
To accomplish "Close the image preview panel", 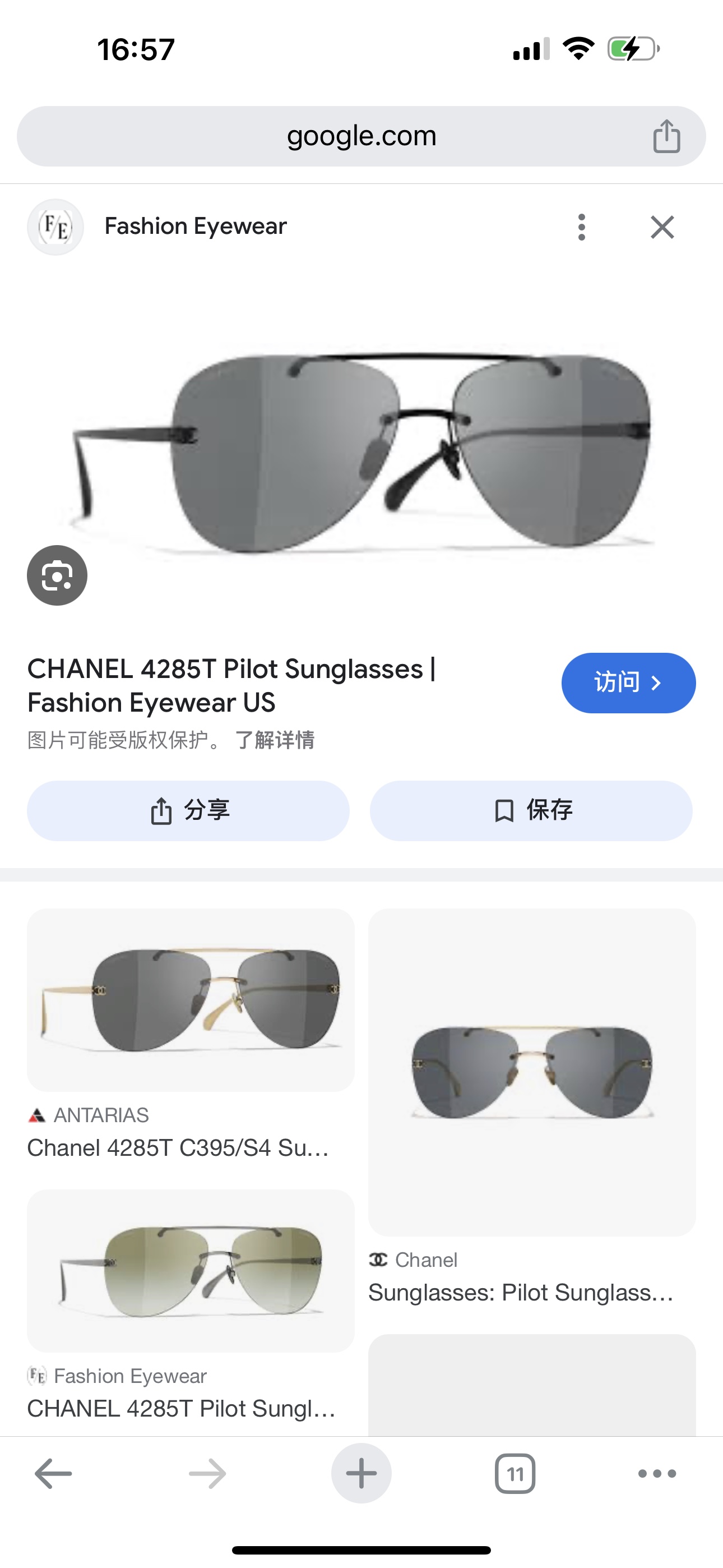I will (x=662, y=227).
